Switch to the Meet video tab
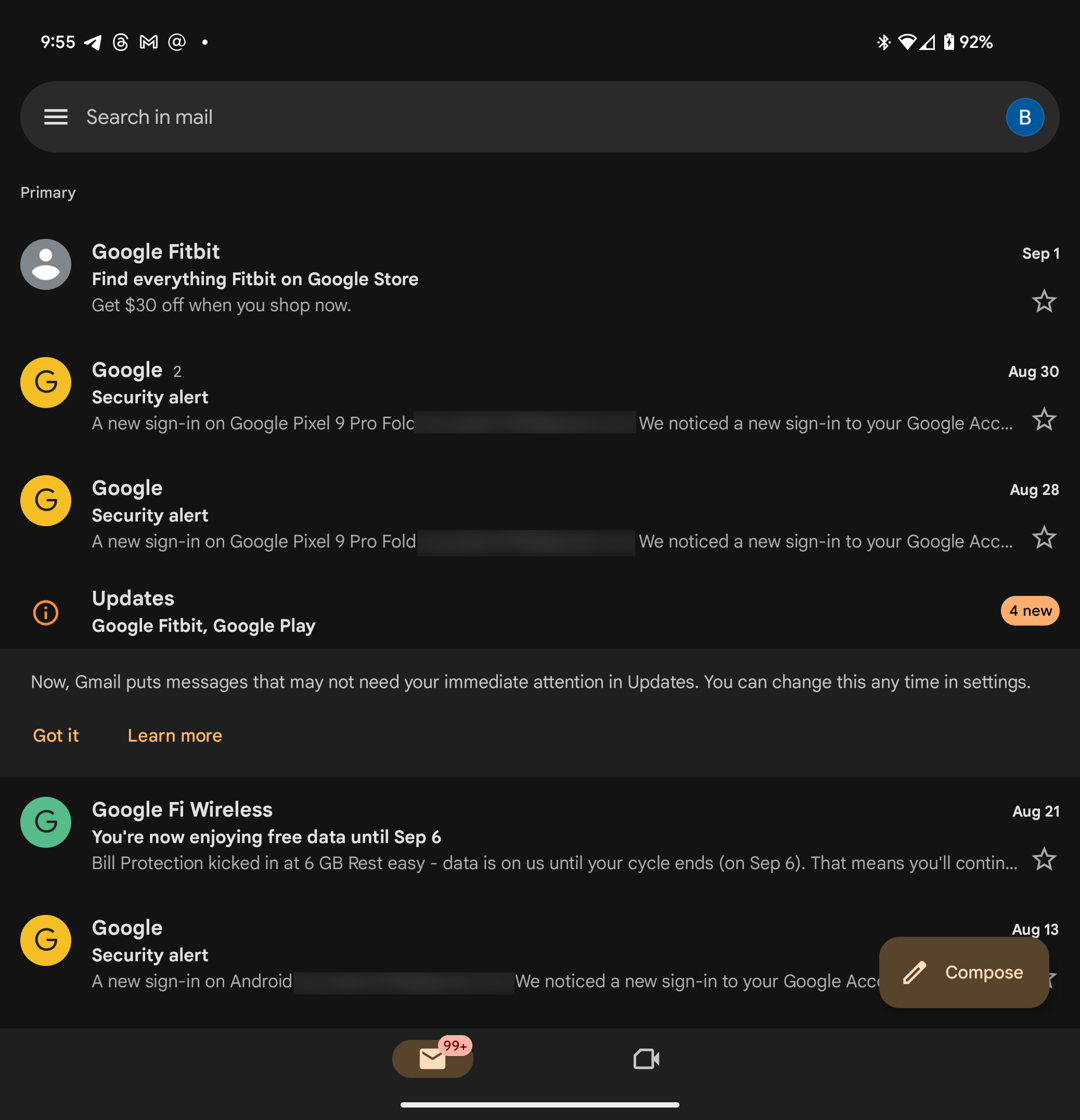 click(x=647, y=1059)
